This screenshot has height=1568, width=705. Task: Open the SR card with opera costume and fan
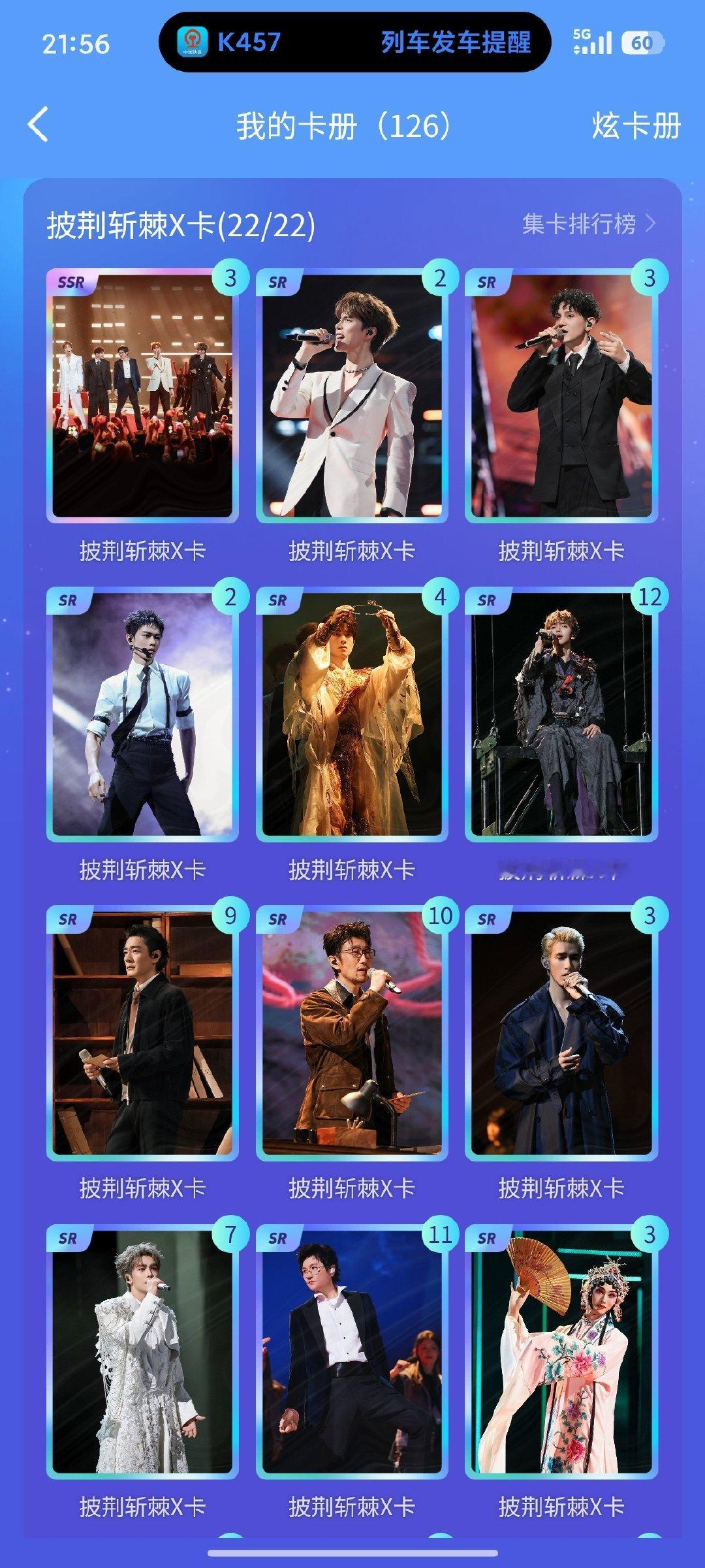(561, 1351)
